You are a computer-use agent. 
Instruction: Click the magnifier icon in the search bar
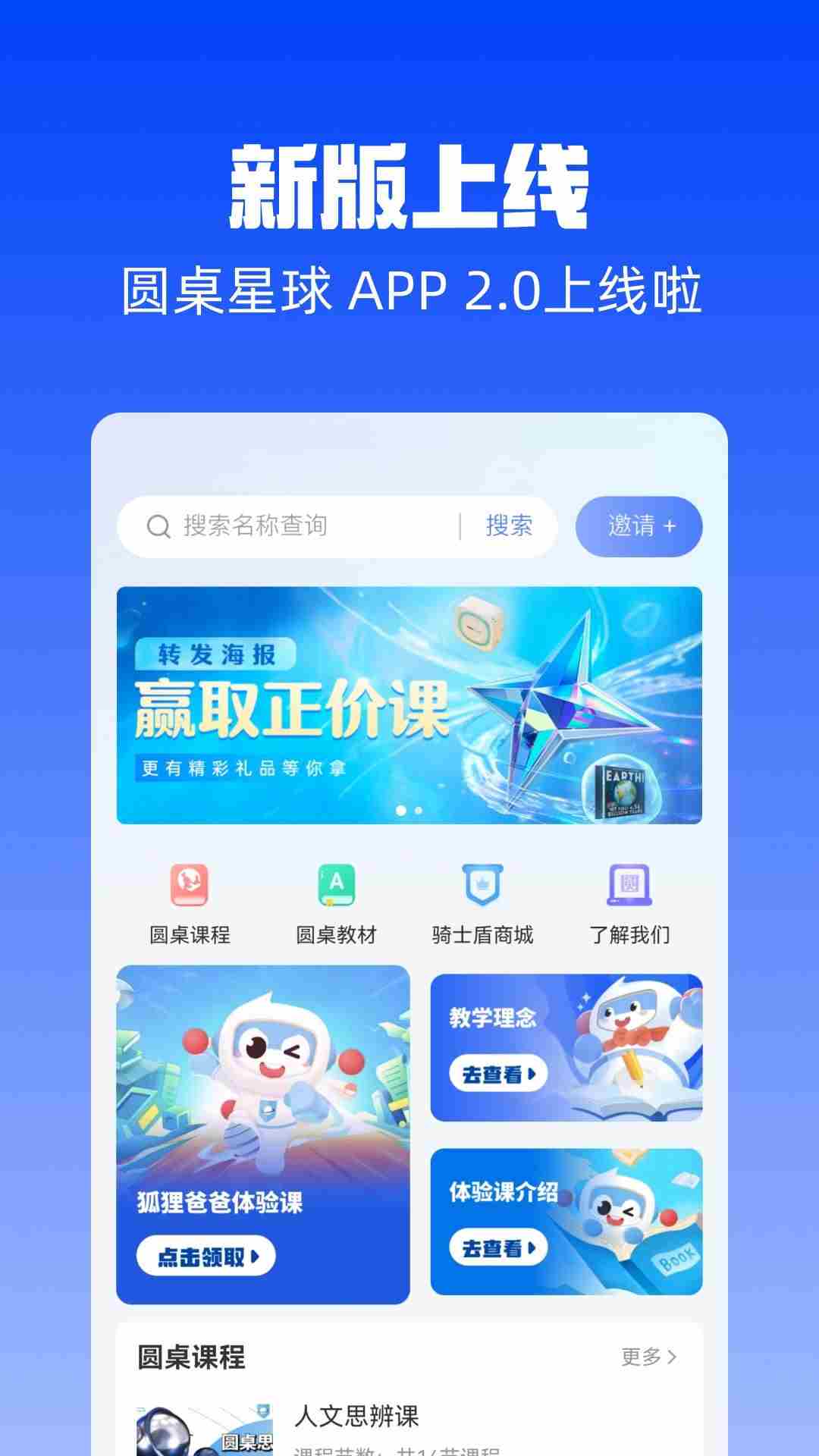pos(158,526)
